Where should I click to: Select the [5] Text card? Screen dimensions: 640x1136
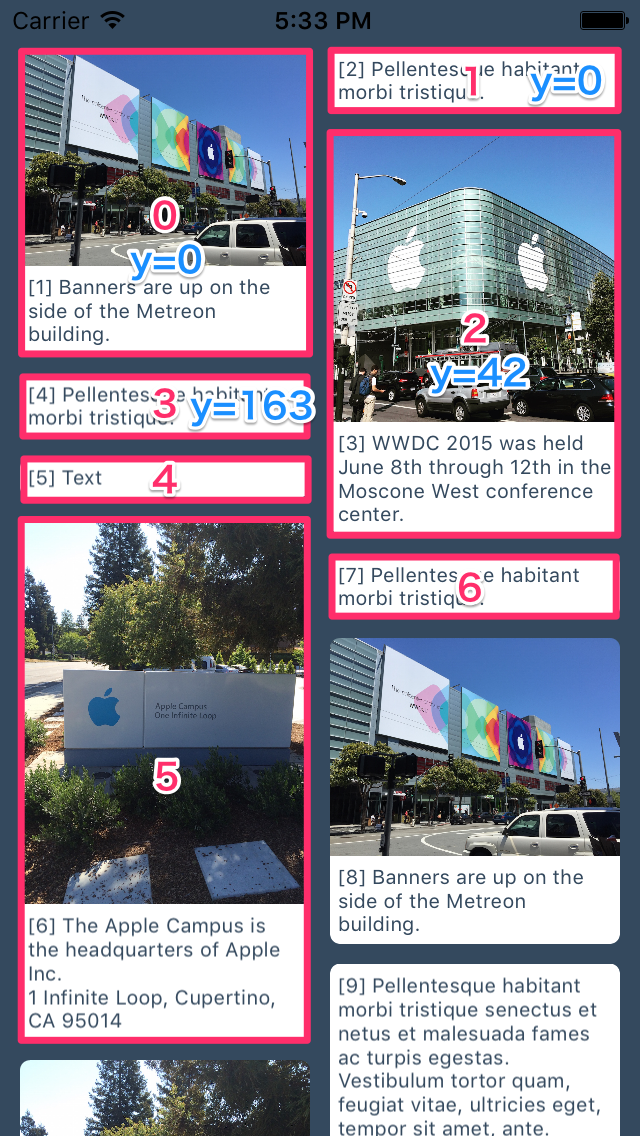pos(165,479)
